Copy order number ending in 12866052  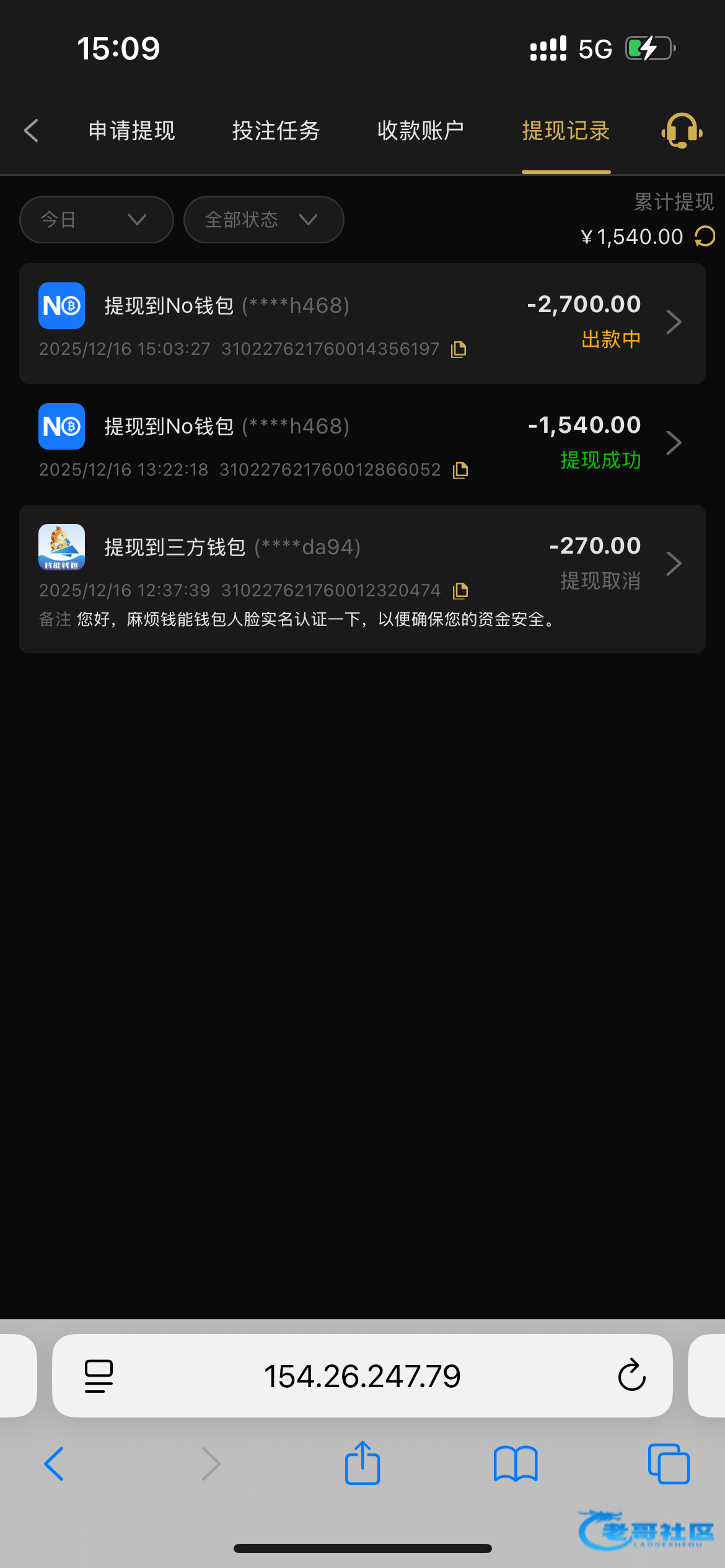460,470
